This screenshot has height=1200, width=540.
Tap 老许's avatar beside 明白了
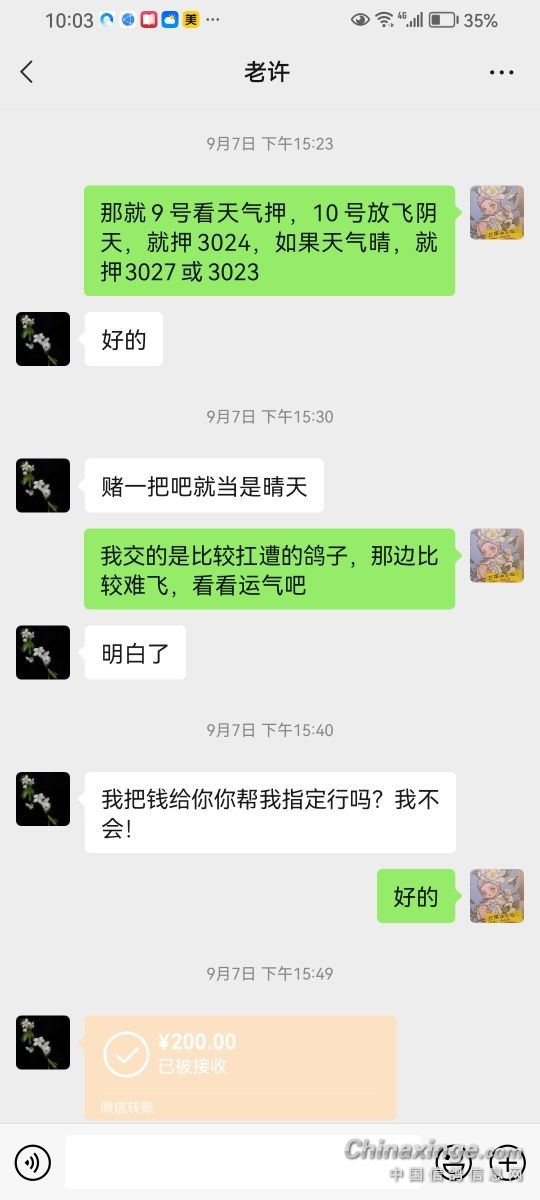click(x=43, y=652)
